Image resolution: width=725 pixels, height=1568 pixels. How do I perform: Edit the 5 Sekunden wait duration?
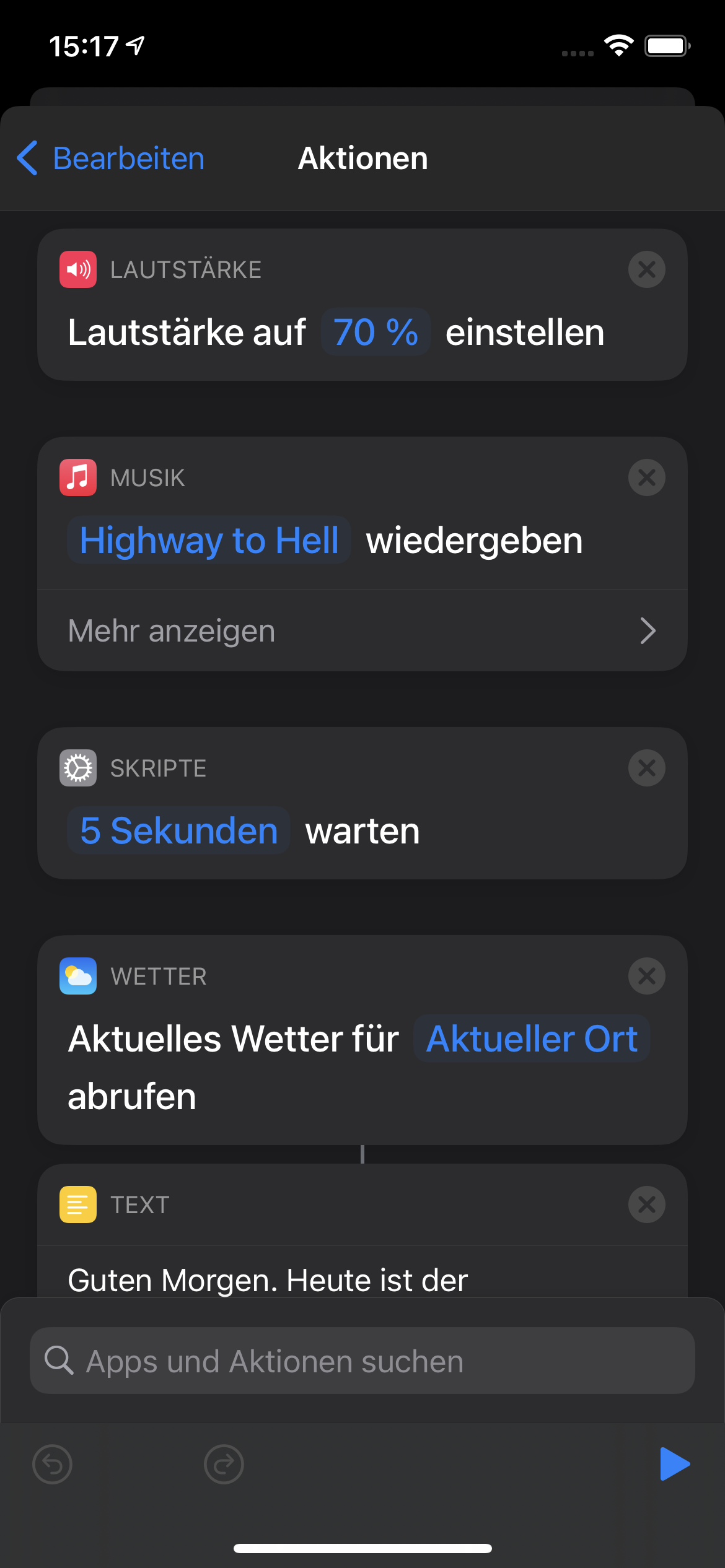(x=179, y=830)
